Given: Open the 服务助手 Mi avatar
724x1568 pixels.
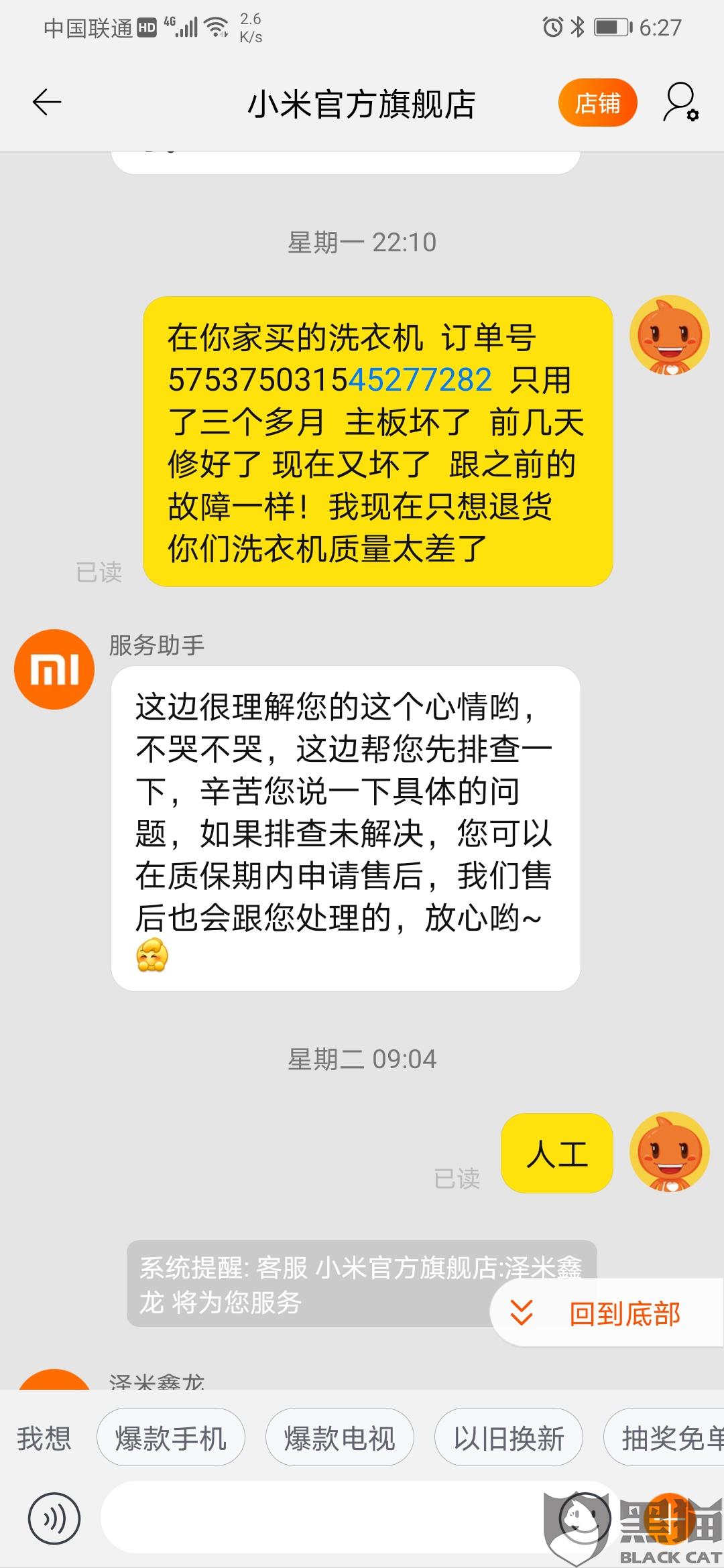Looking at the screenshot, I should [54, 669].
